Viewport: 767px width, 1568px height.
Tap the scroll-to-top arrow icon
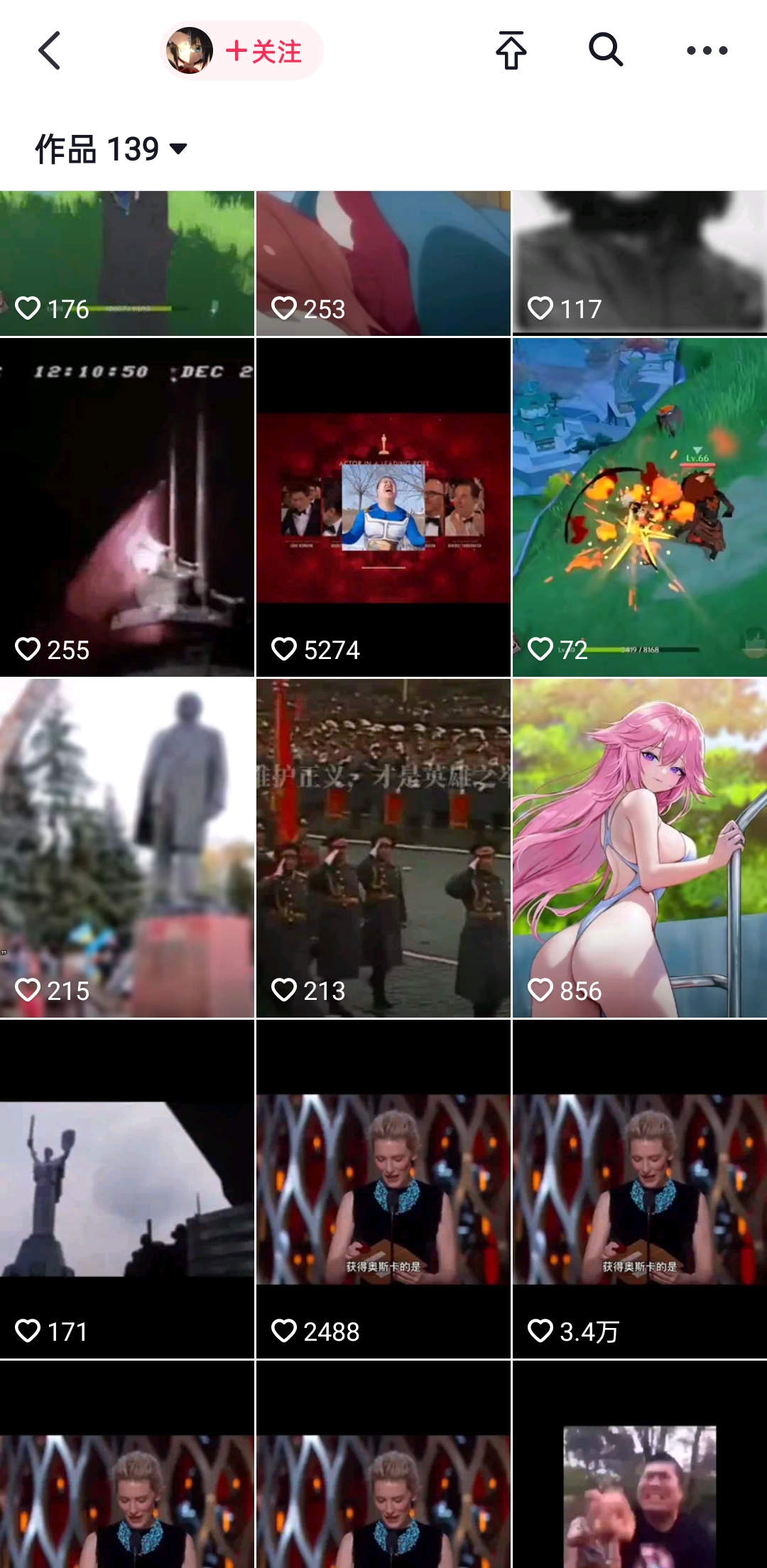[511, 50]
